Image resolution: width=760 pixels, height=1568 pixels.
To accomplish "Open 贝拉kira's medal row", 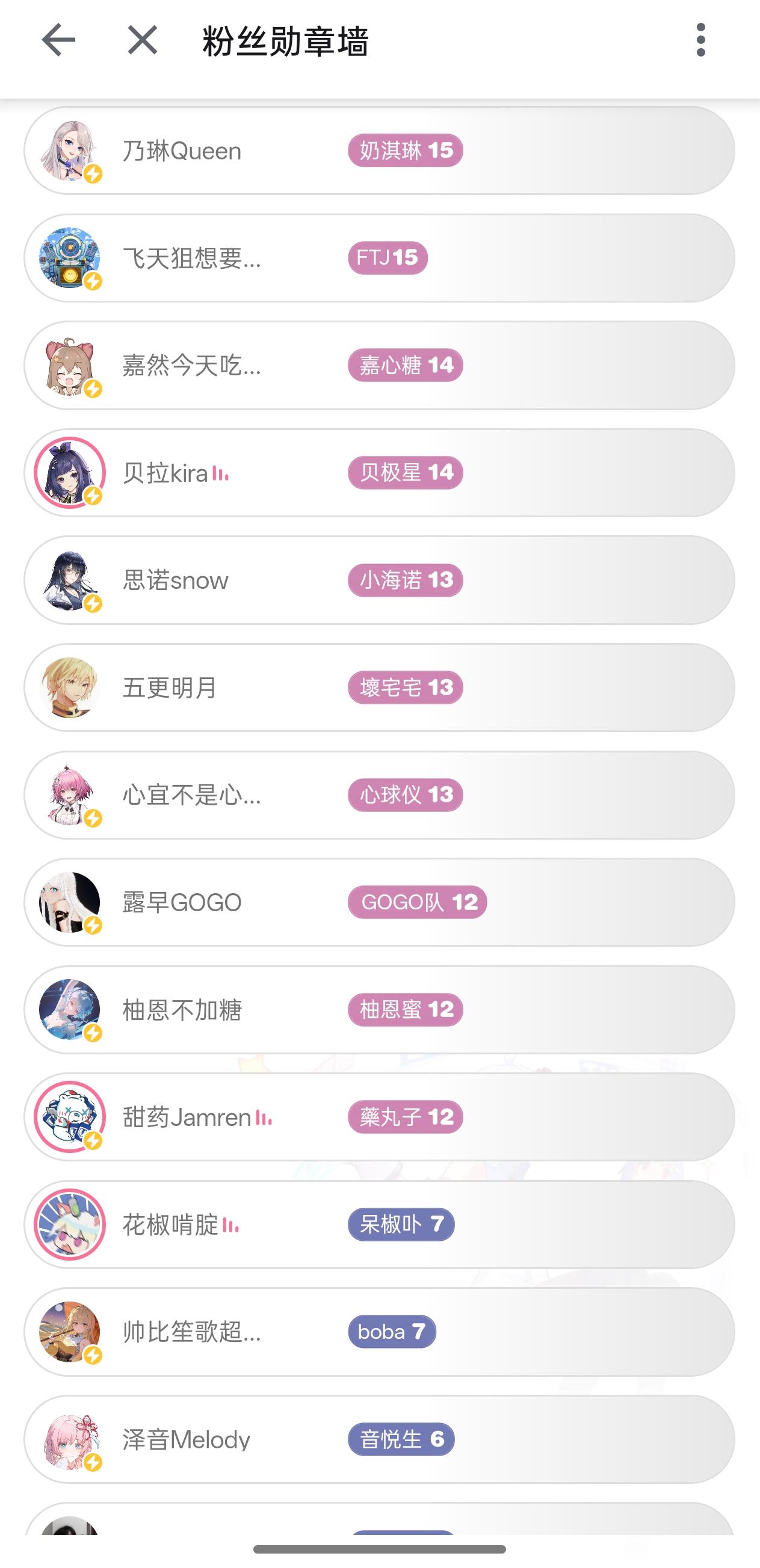I will point(378,473).
